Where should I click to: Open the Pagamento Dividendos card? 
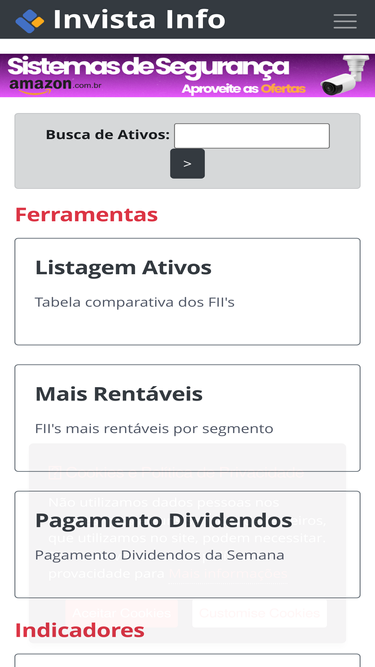188,544
